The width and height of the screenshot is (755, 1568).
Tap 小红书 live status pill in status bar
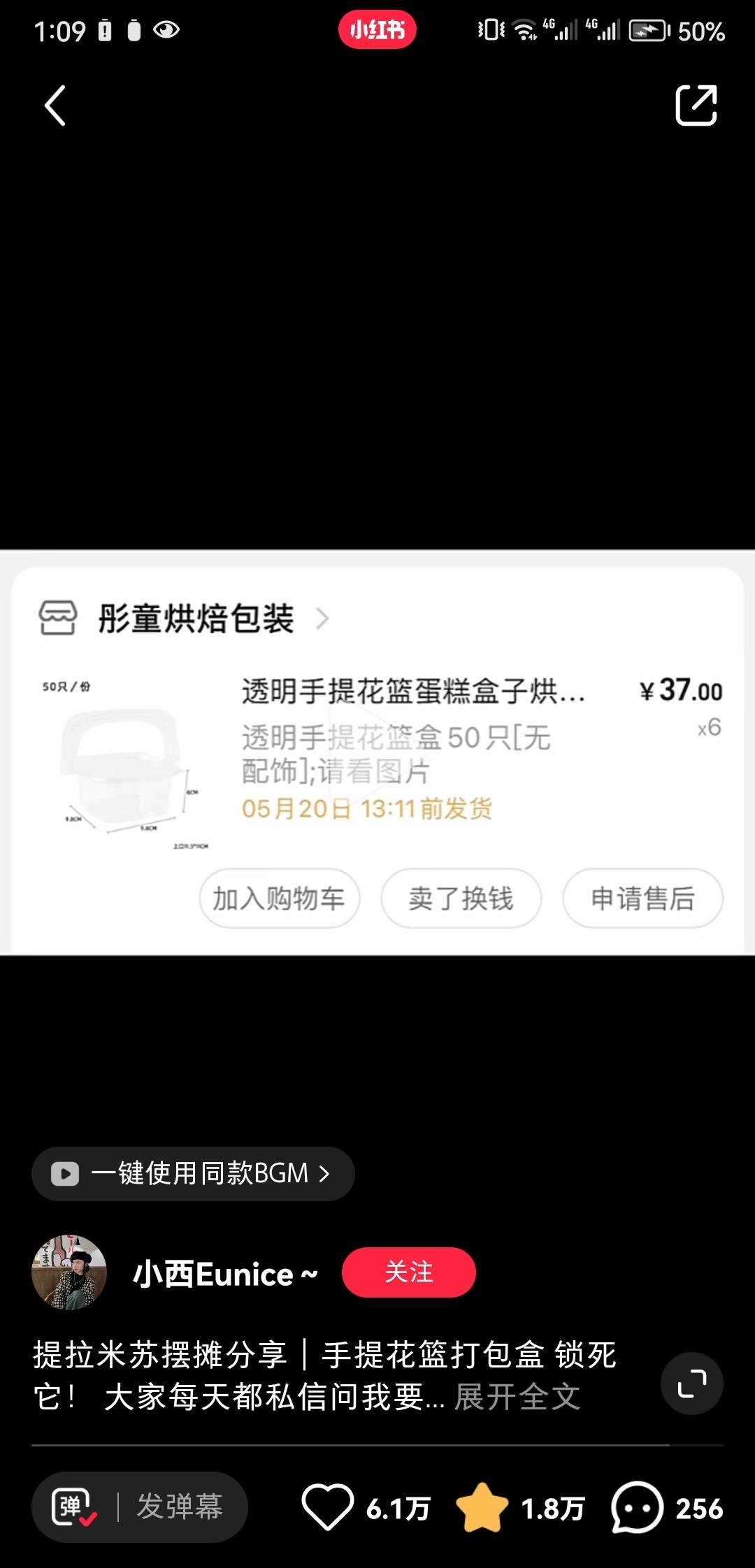[377, 29]
